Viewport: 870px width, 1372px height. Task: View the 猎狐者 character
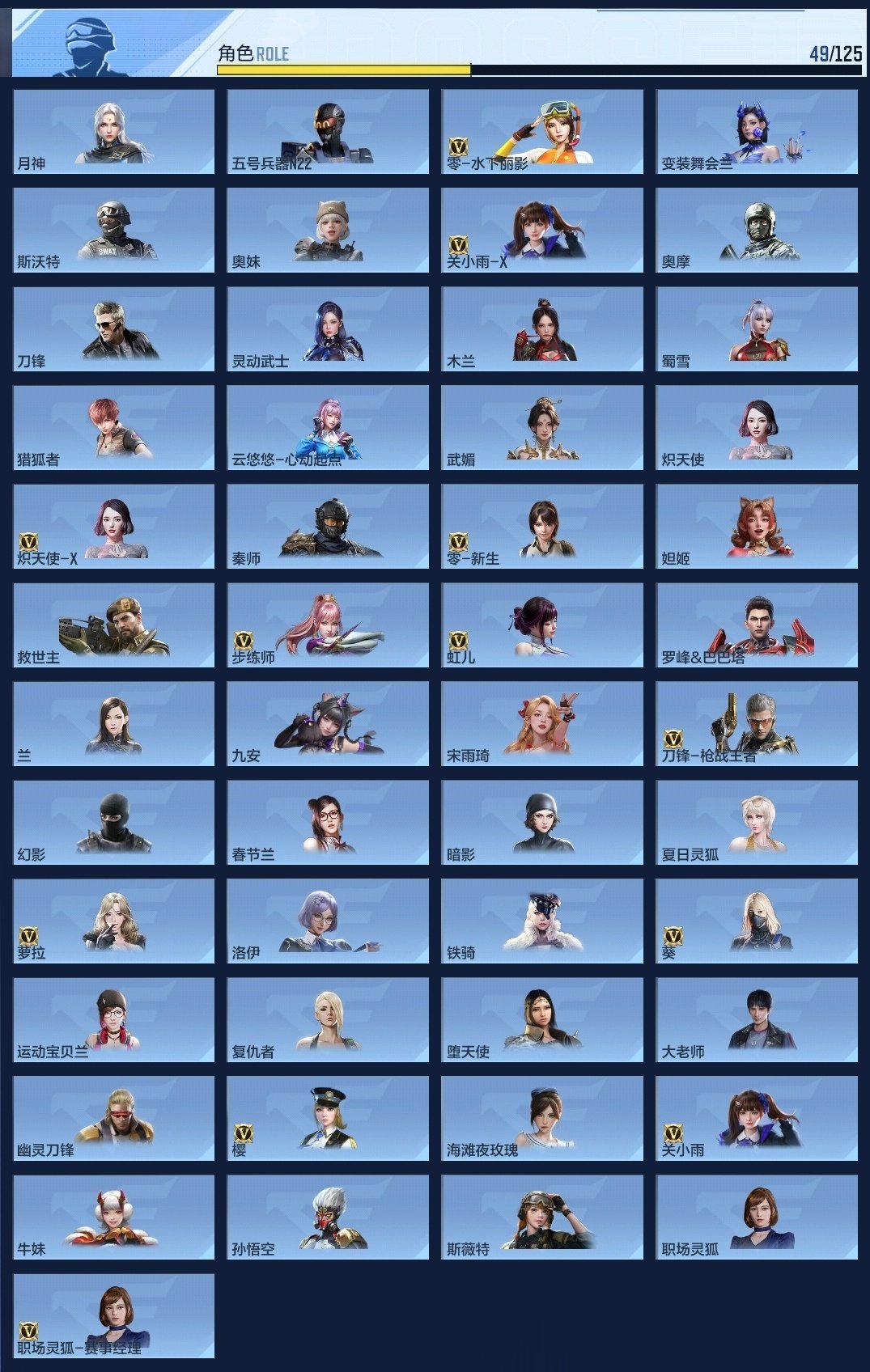click(x=114, y=427)
